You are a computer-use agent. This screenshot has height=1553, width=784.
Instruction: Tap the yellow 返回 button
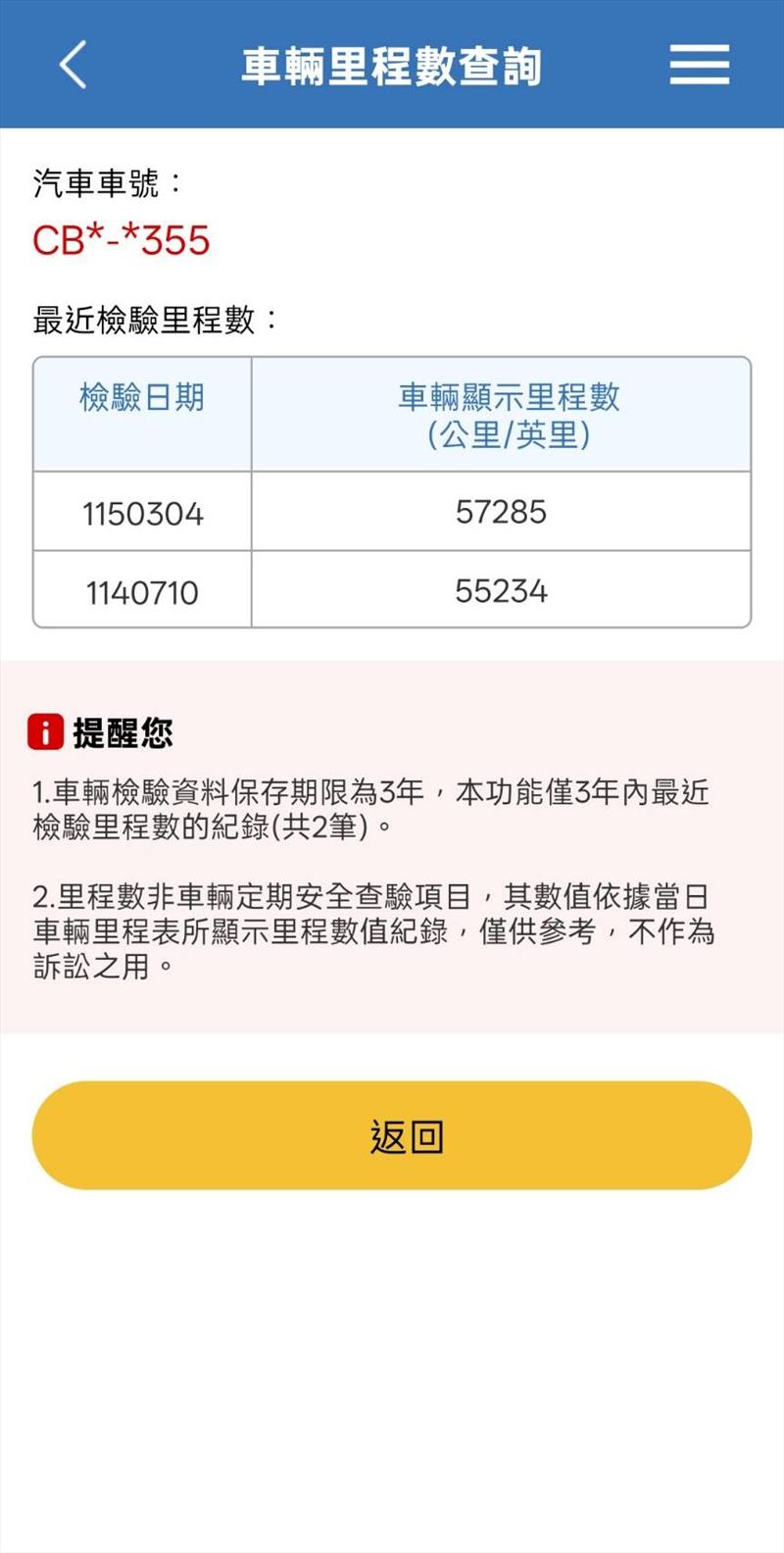[392, 1135]
